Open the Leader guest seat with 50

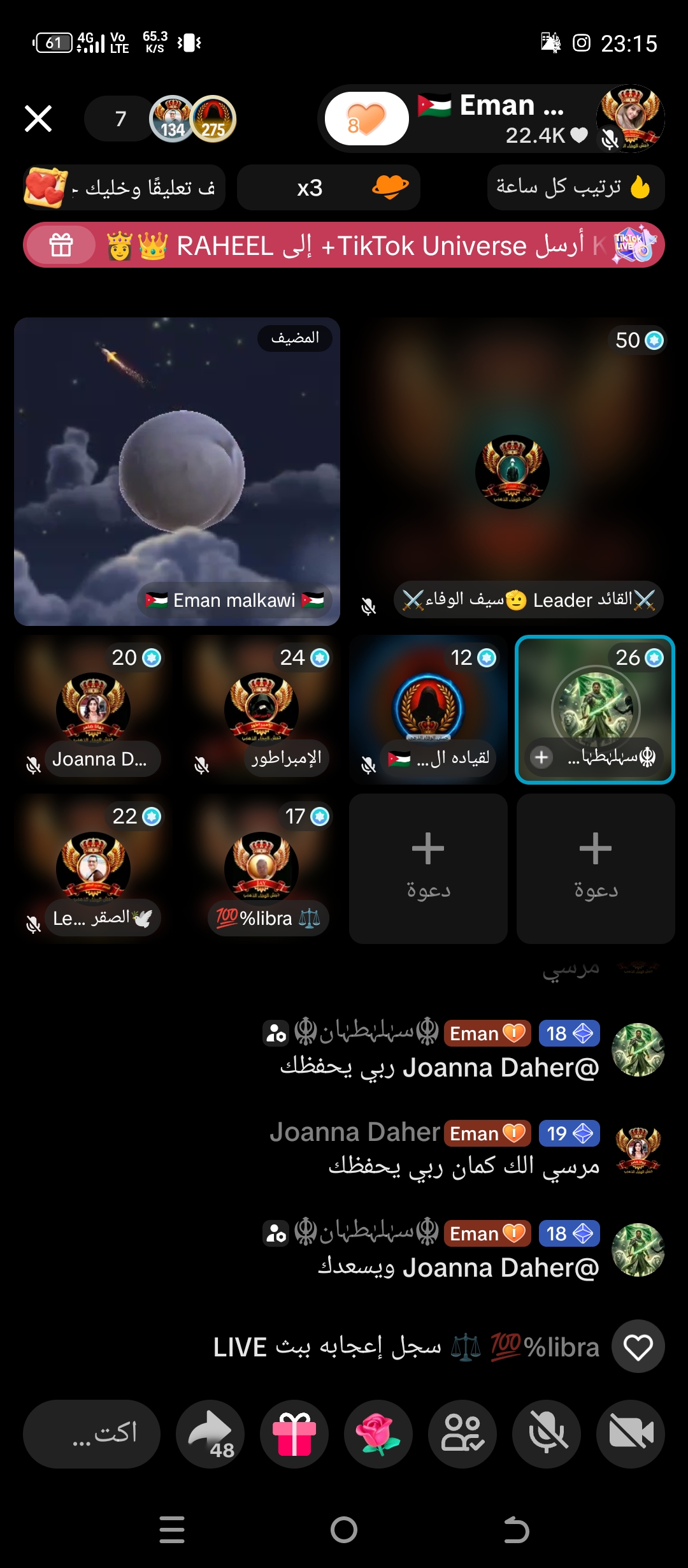click(x=512, y=472)
